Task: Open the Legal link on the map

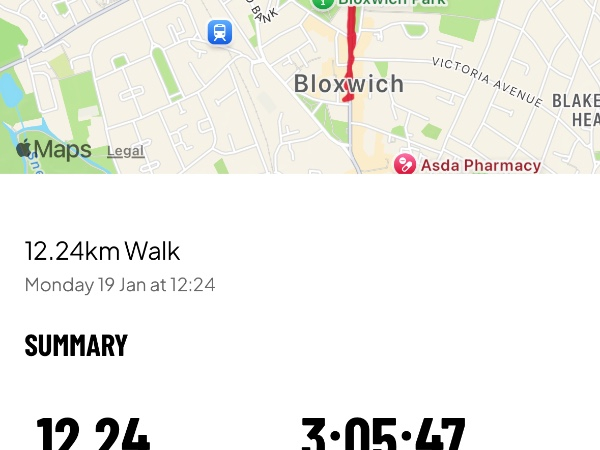Action: 125,152
